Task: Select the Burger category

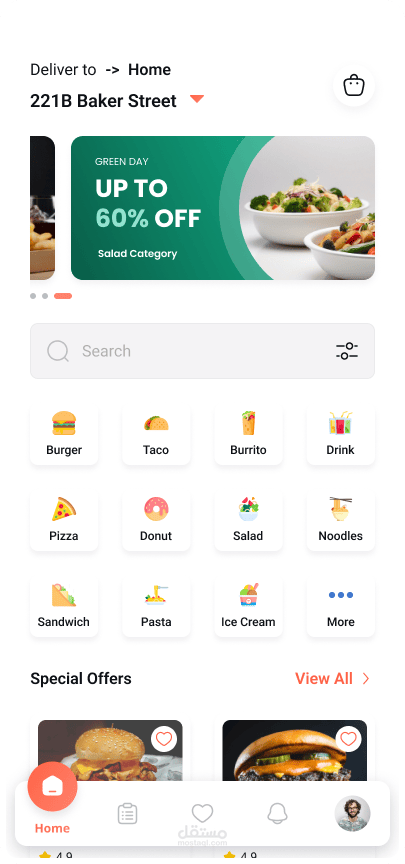Action: 64,434
